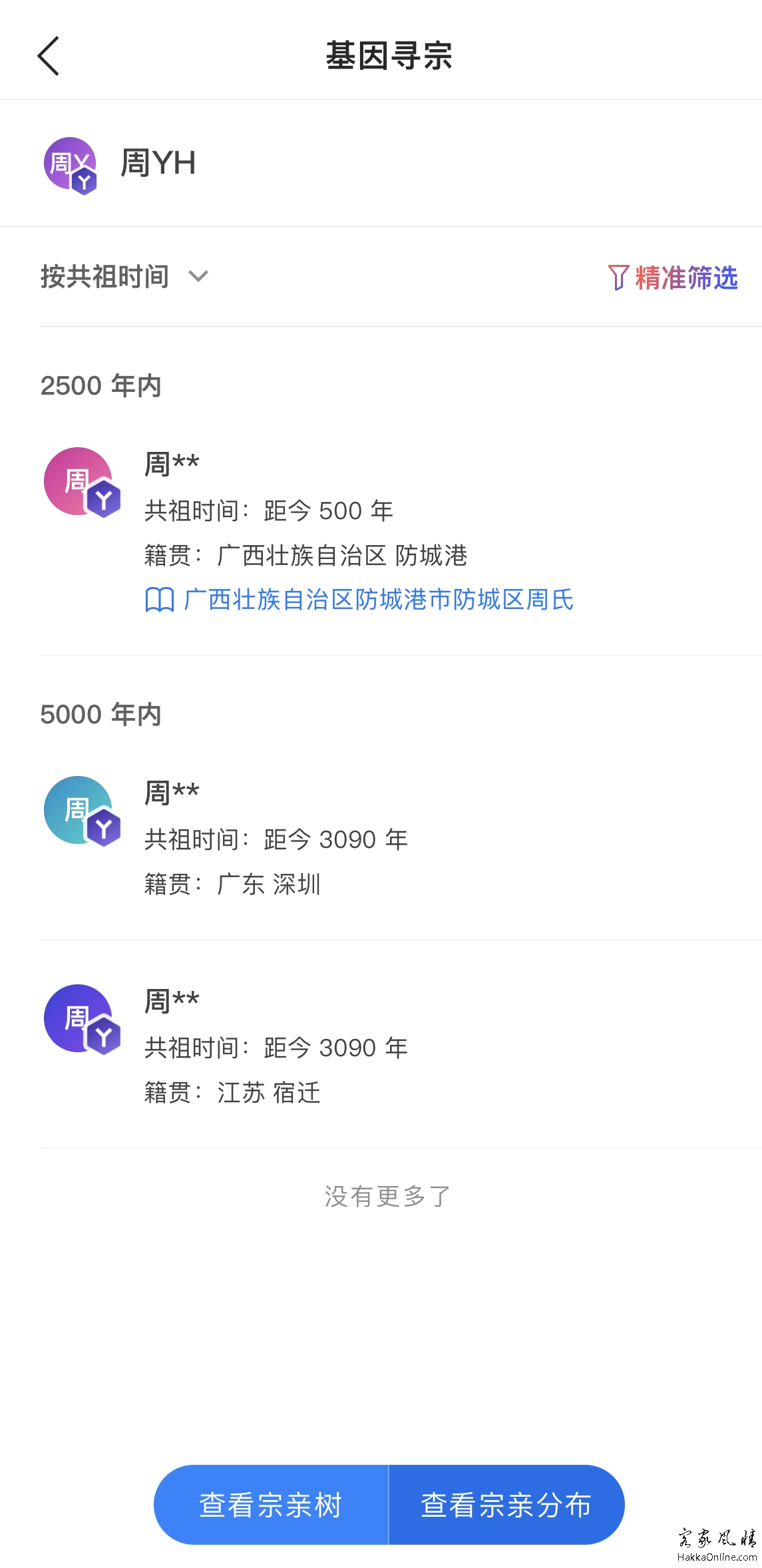This screenshot has height=1568, width=762.
Task: Open 精准筛选 filter options
Action: 673,278
